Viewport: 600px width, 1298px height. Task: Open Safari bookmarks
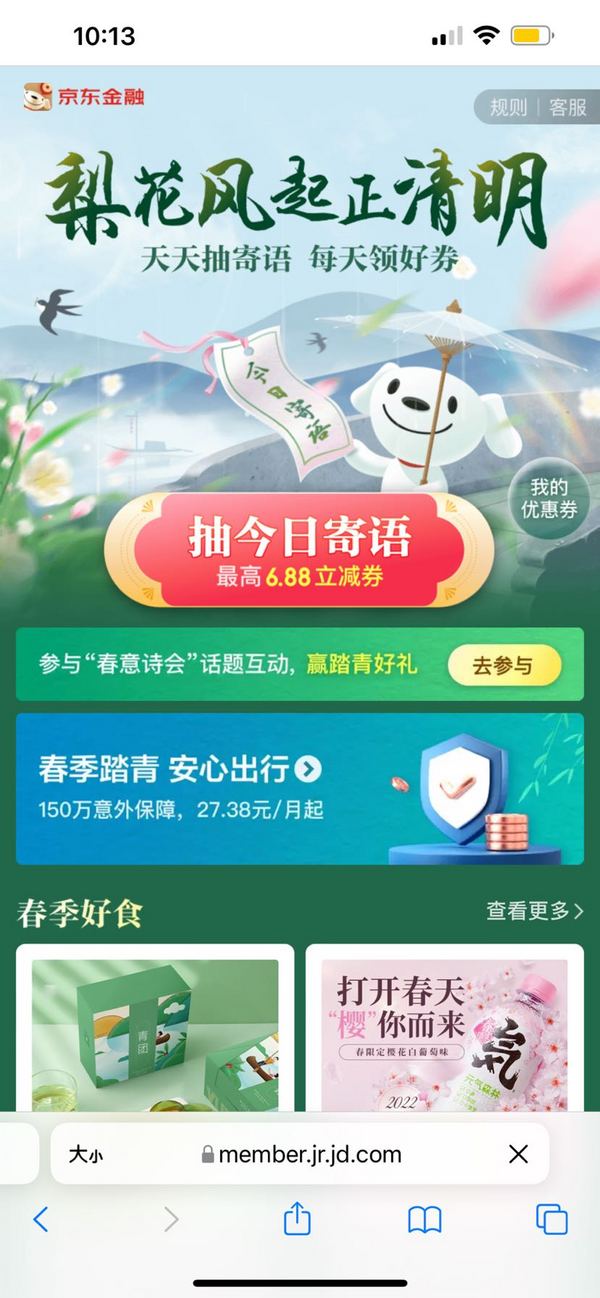[425, 1218]
